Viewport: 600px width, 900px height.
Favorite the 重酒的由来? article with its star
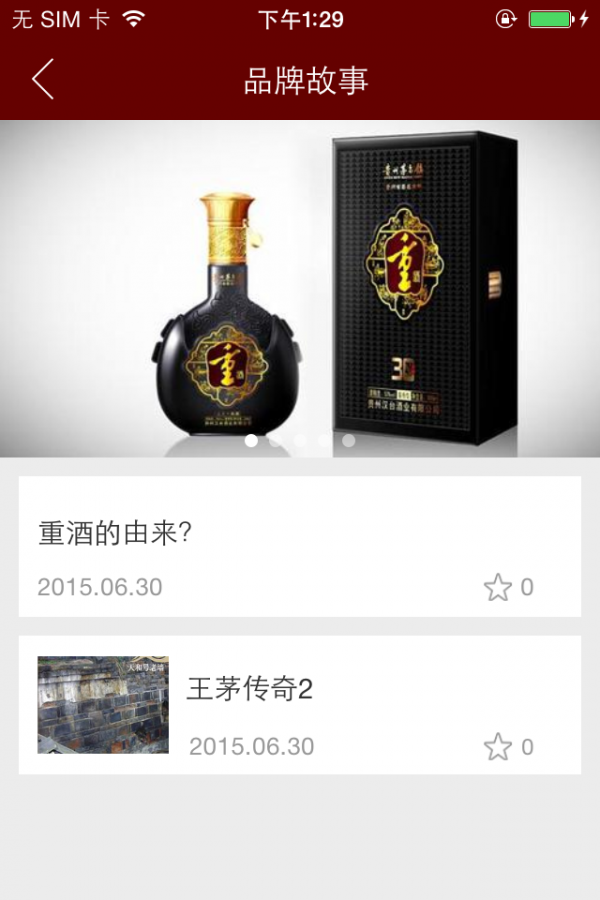[497, 588]
